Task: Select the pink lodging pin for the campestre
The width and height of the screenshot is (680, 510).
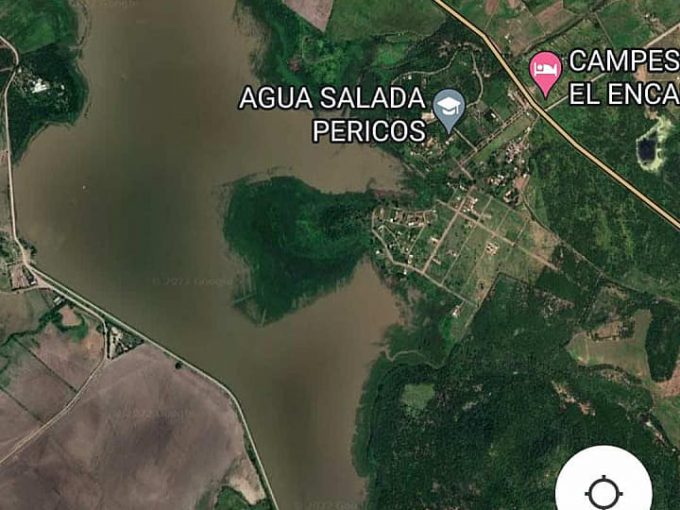Action: [x=545, y=72]
